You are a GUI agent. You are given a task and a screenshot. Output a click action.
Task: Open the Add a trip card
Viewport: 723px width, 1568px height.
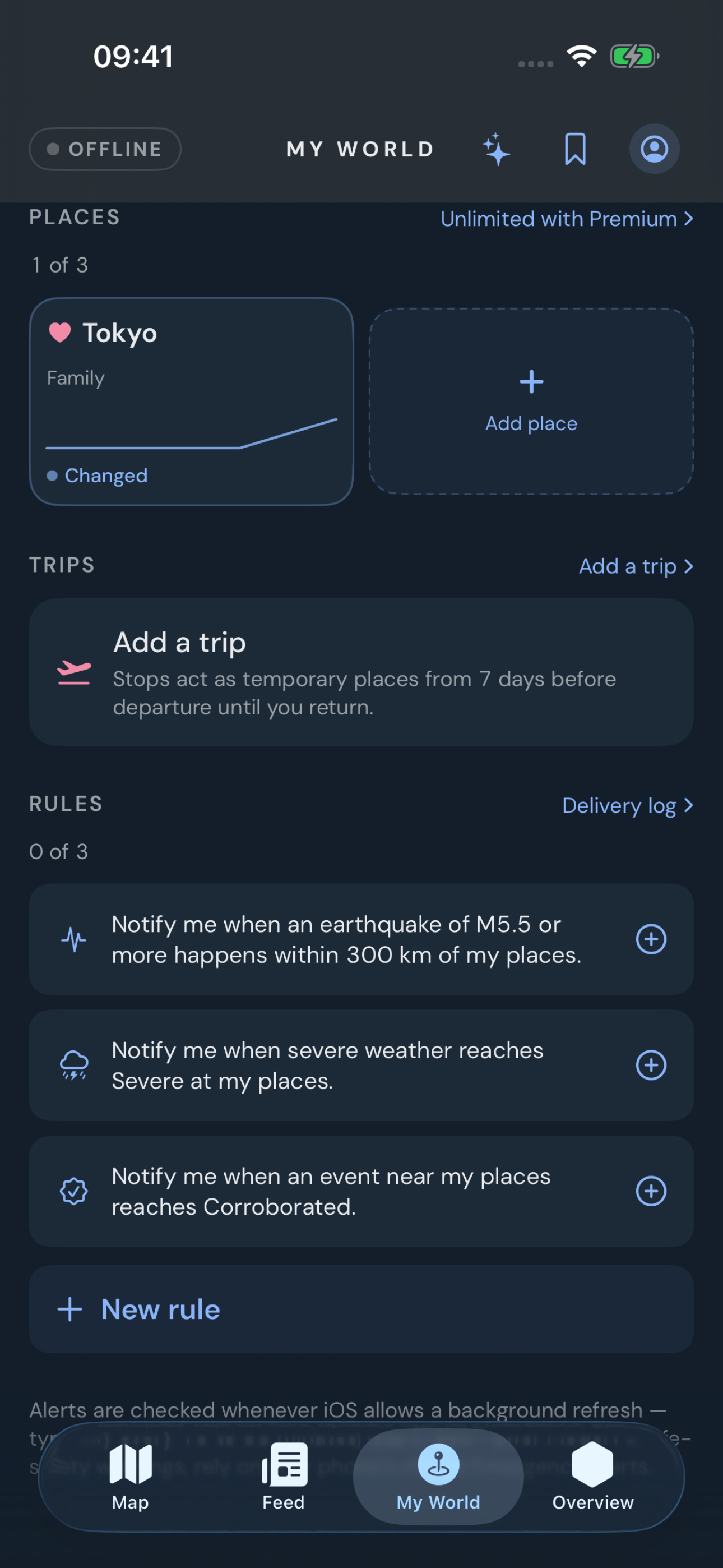(x=361, y=672)
